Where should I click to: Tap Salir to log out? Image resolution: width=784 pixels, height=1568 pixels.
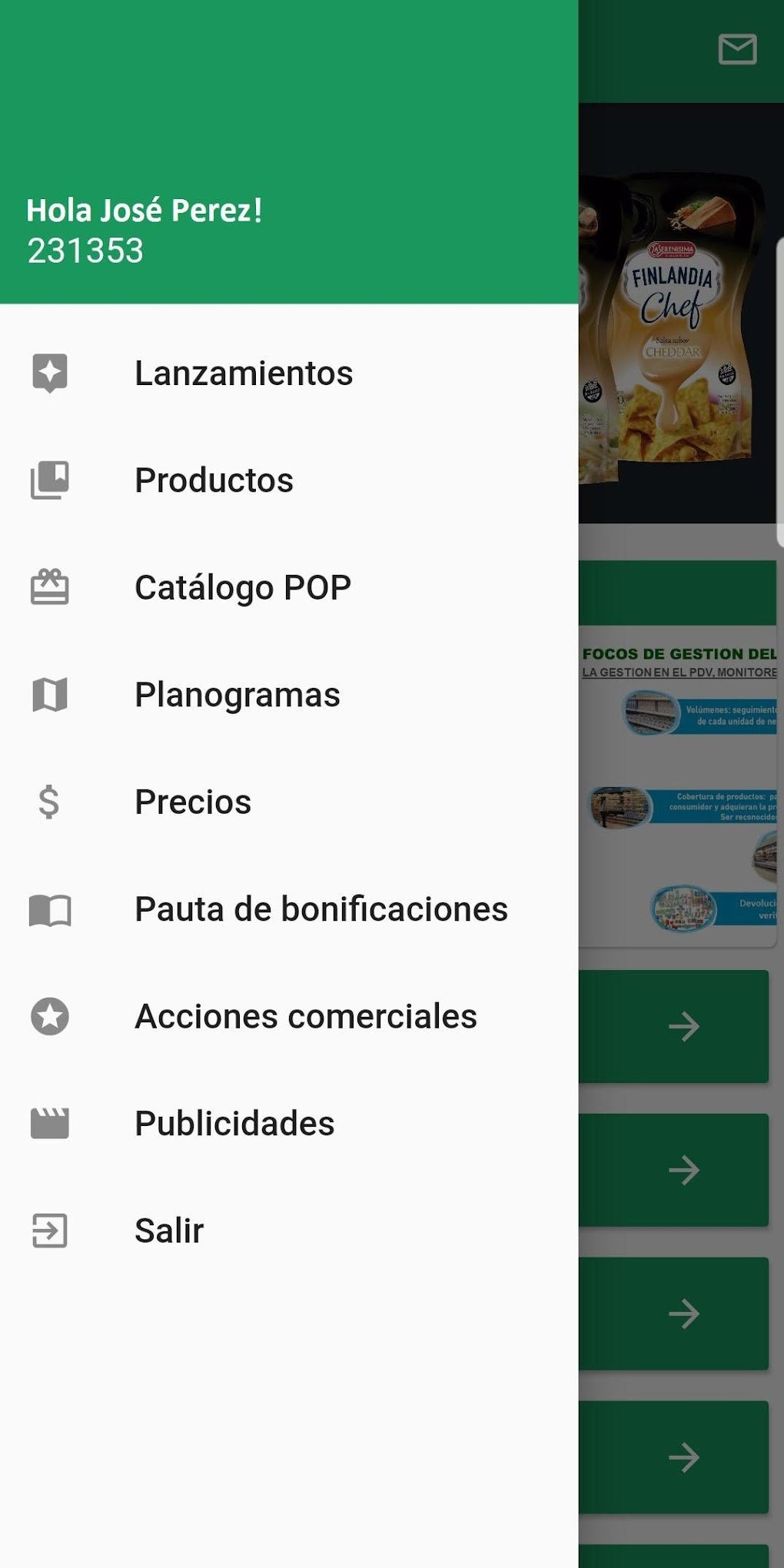pos(168,1230)
